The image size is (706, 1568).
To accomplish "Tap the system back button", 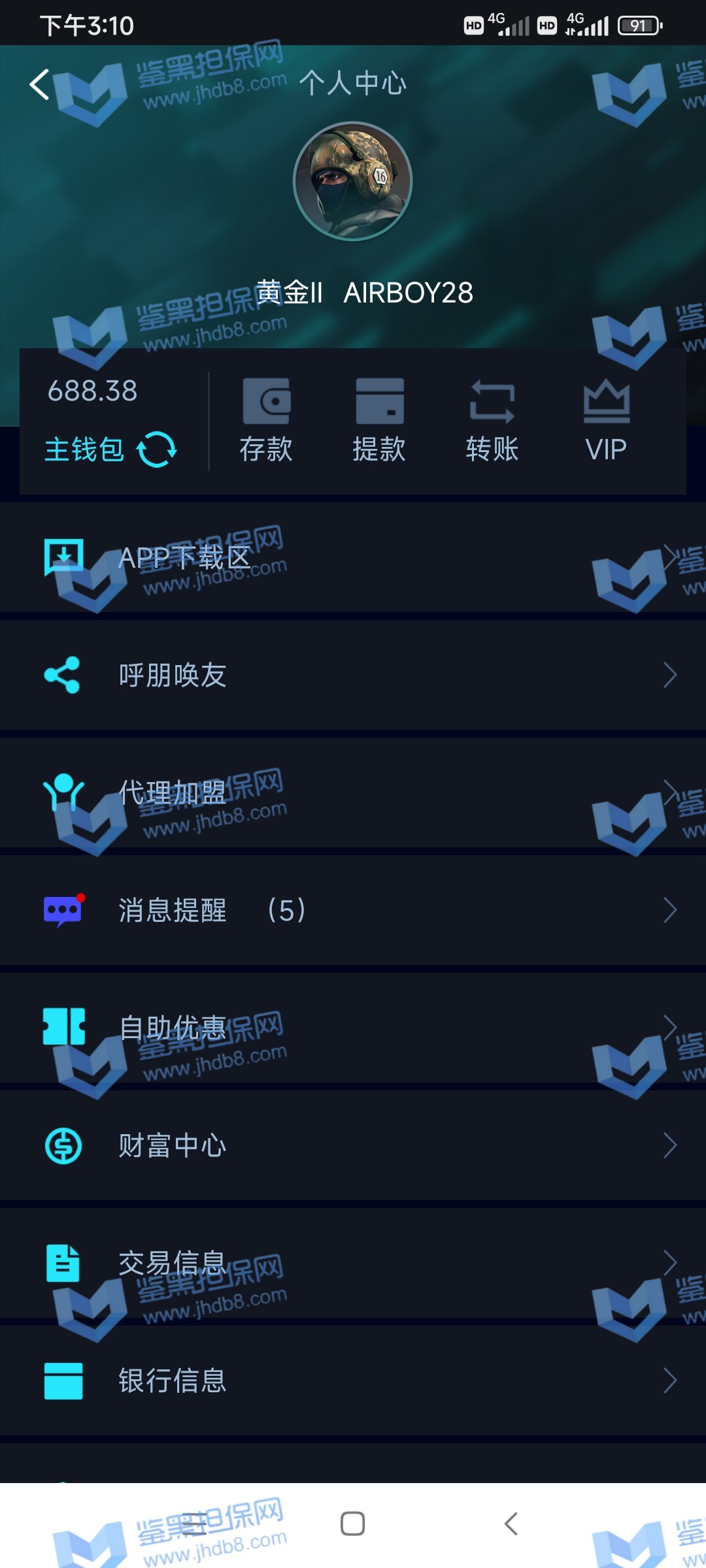I will pyautogui.click(x=511, y=1524).
